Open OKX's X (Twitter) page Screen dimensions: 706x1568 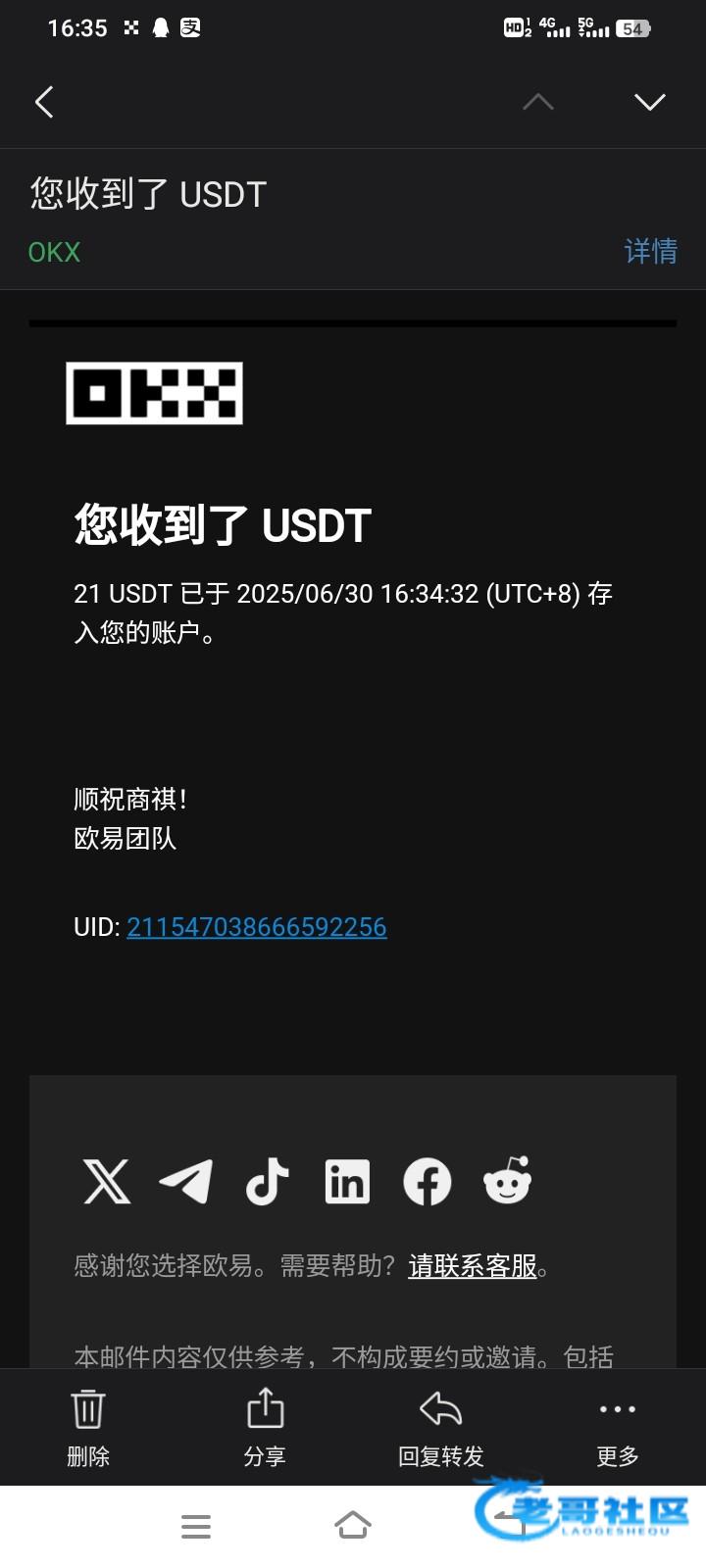pyautogui.click(x=107, y=1181)
